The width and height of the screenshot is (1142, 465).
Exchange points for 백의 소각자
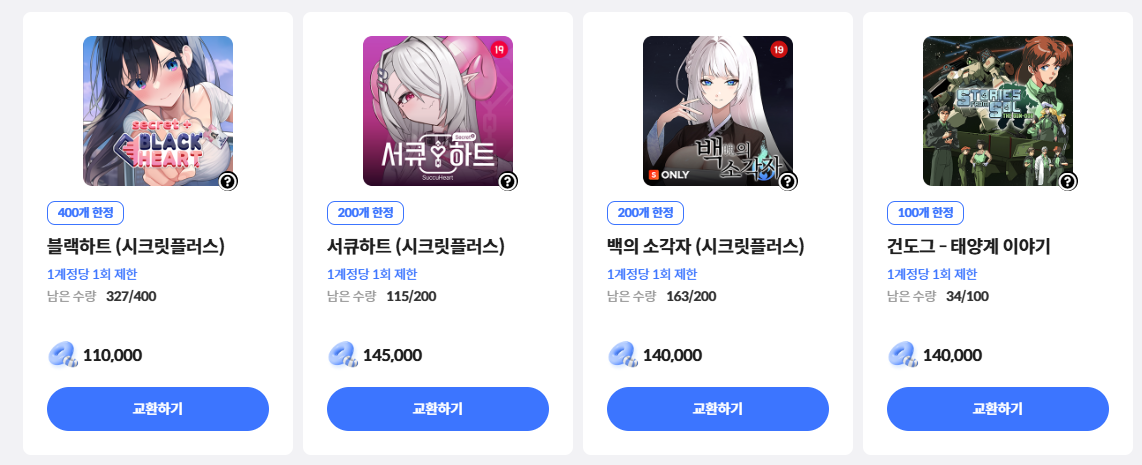pyautogui.click(x=718, y=409)
